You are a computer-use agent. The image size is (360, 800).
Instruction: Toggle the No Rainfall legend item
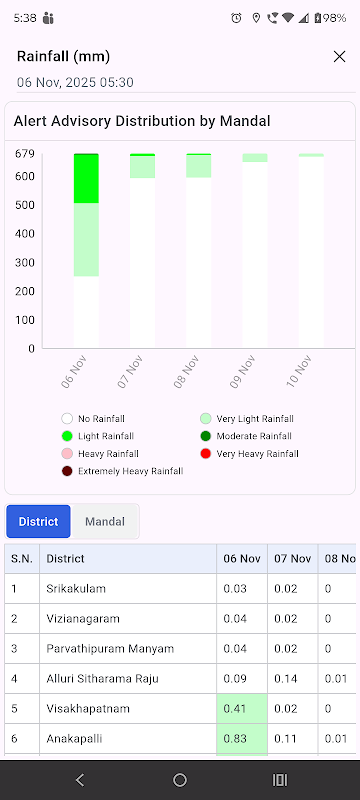tap(93, 419)
